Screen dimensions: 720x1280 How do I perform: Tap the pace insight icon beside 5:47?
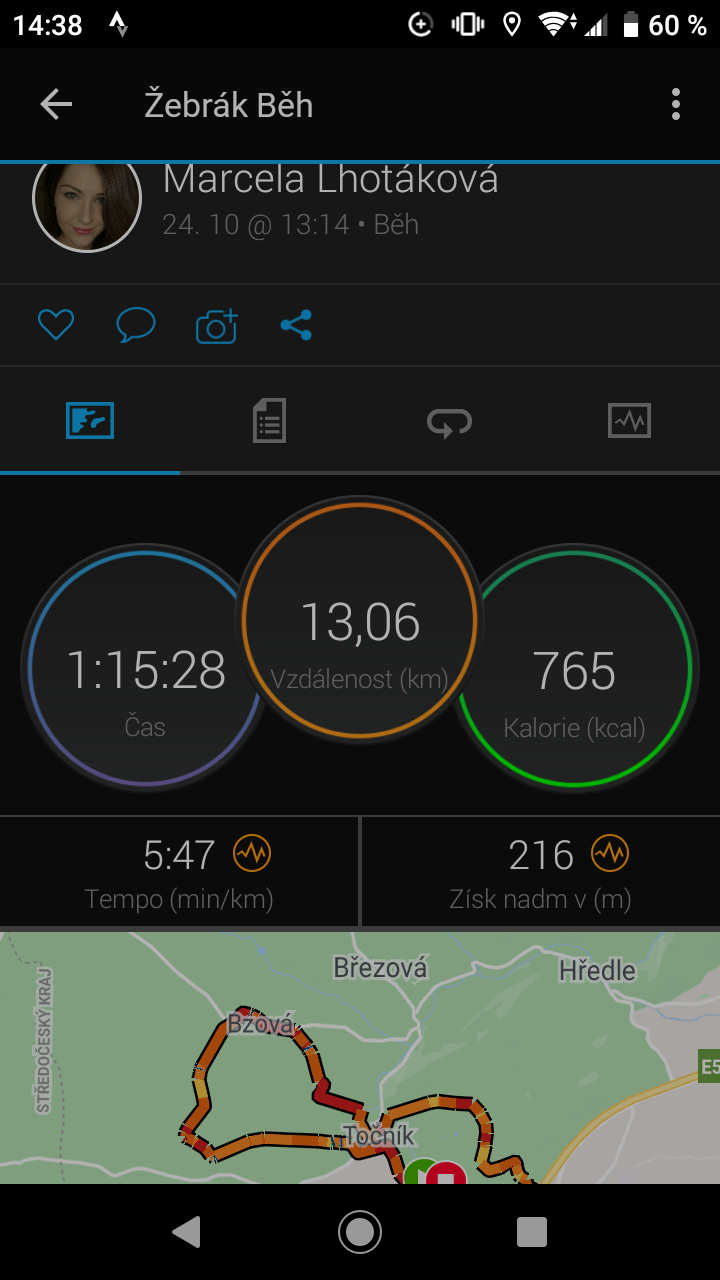pyautogui.click(x=252, y=854)
